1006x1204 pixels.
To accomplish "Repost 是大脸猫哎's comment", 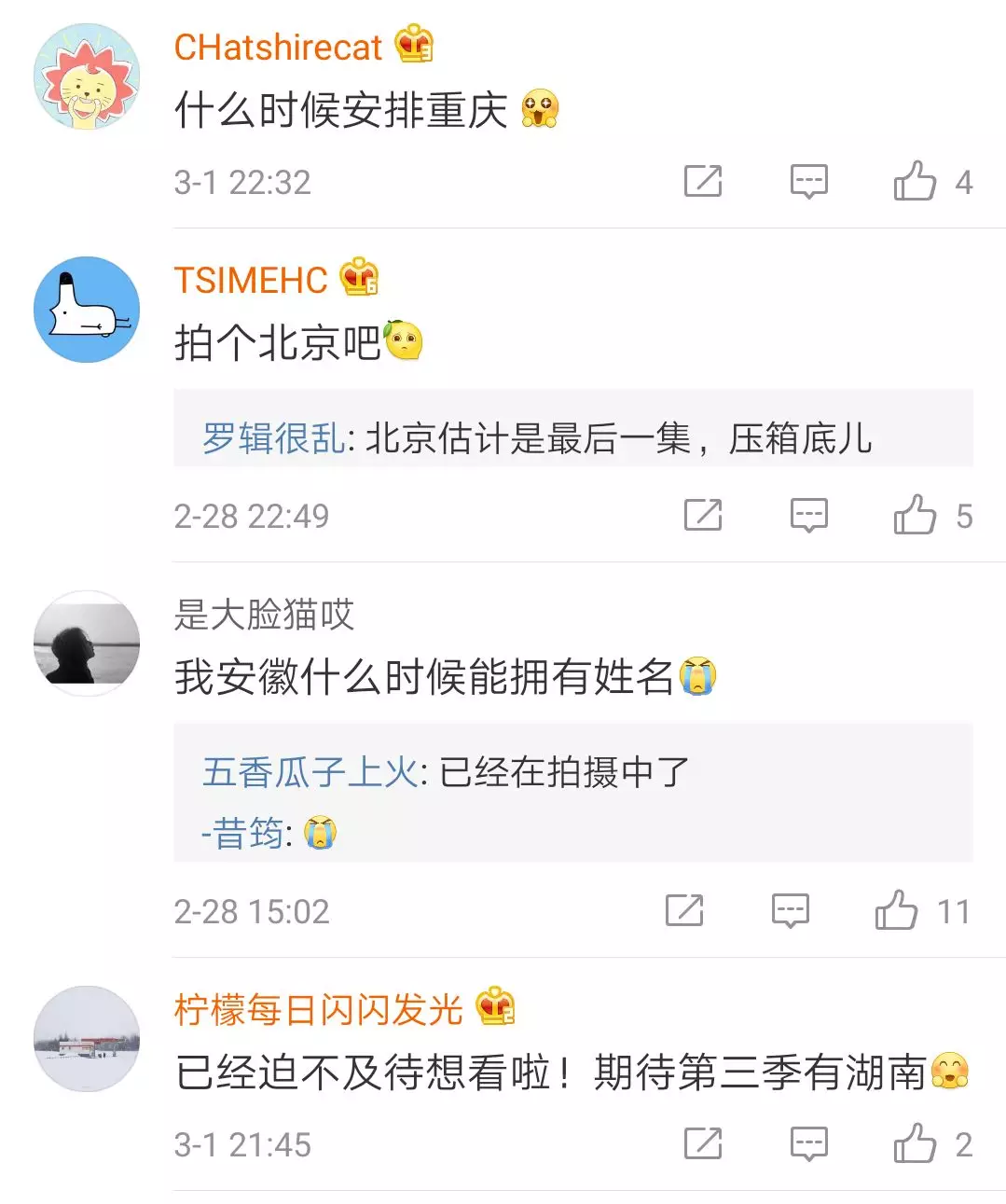I will [683, 910].
